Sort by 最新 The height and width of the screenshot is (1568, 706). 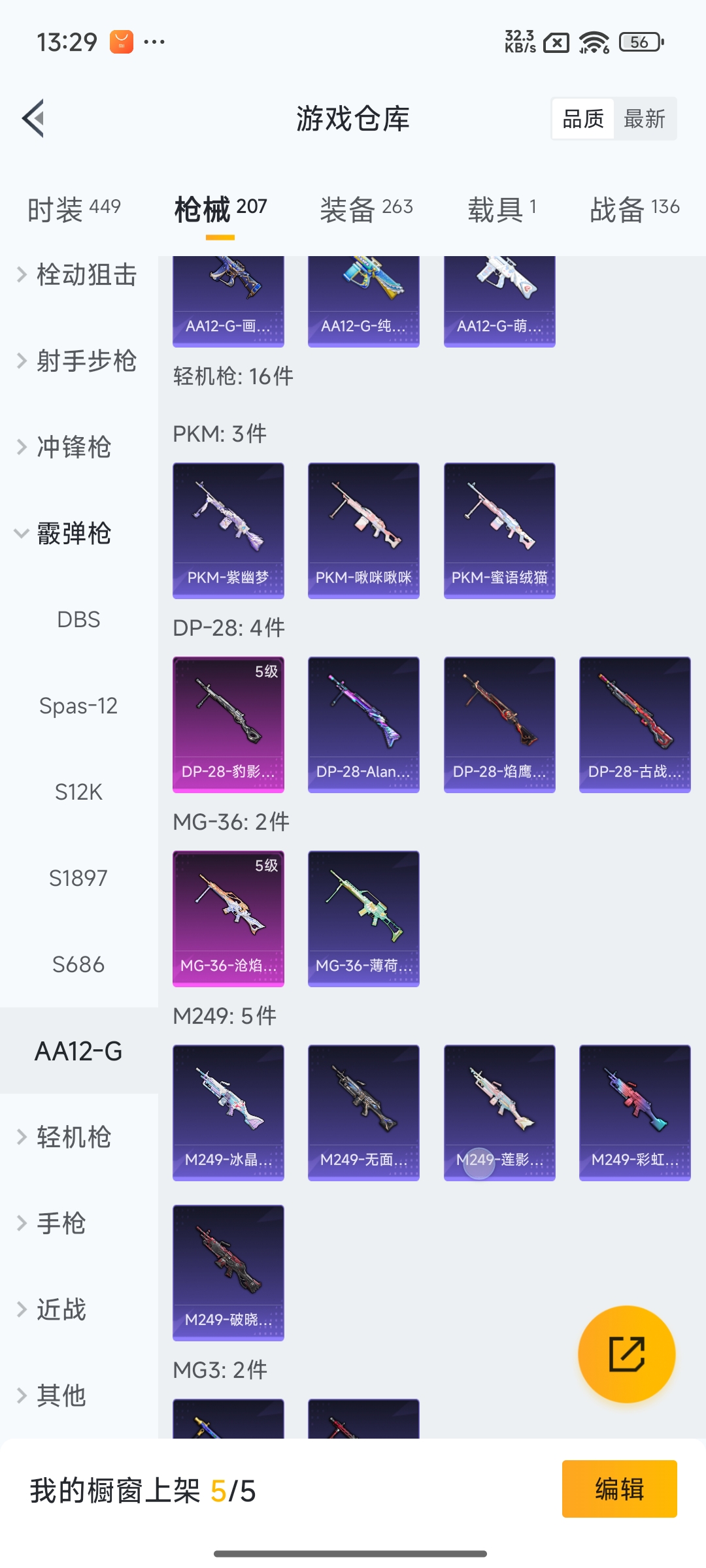[644, 119]
